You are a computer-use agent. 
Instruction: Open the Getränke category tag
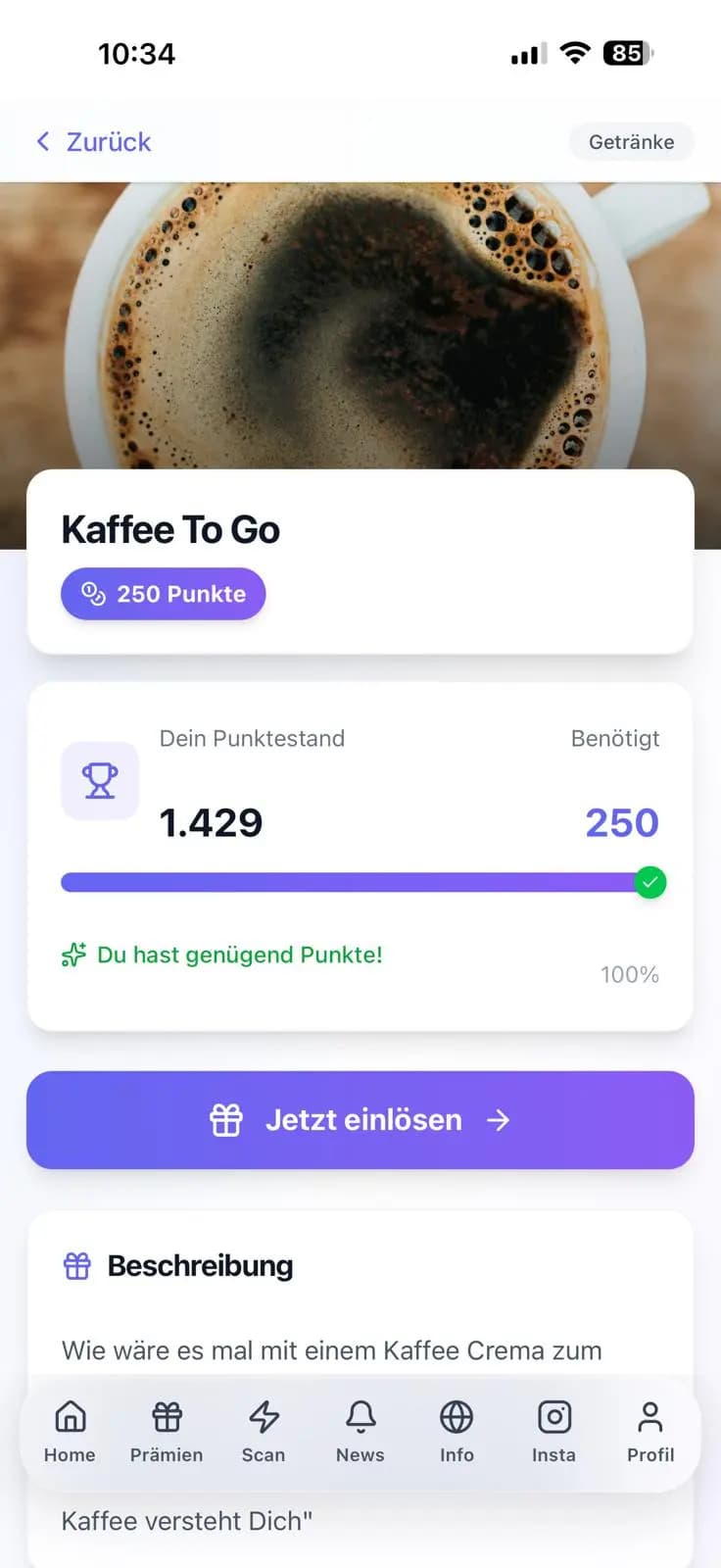(631, 141)
